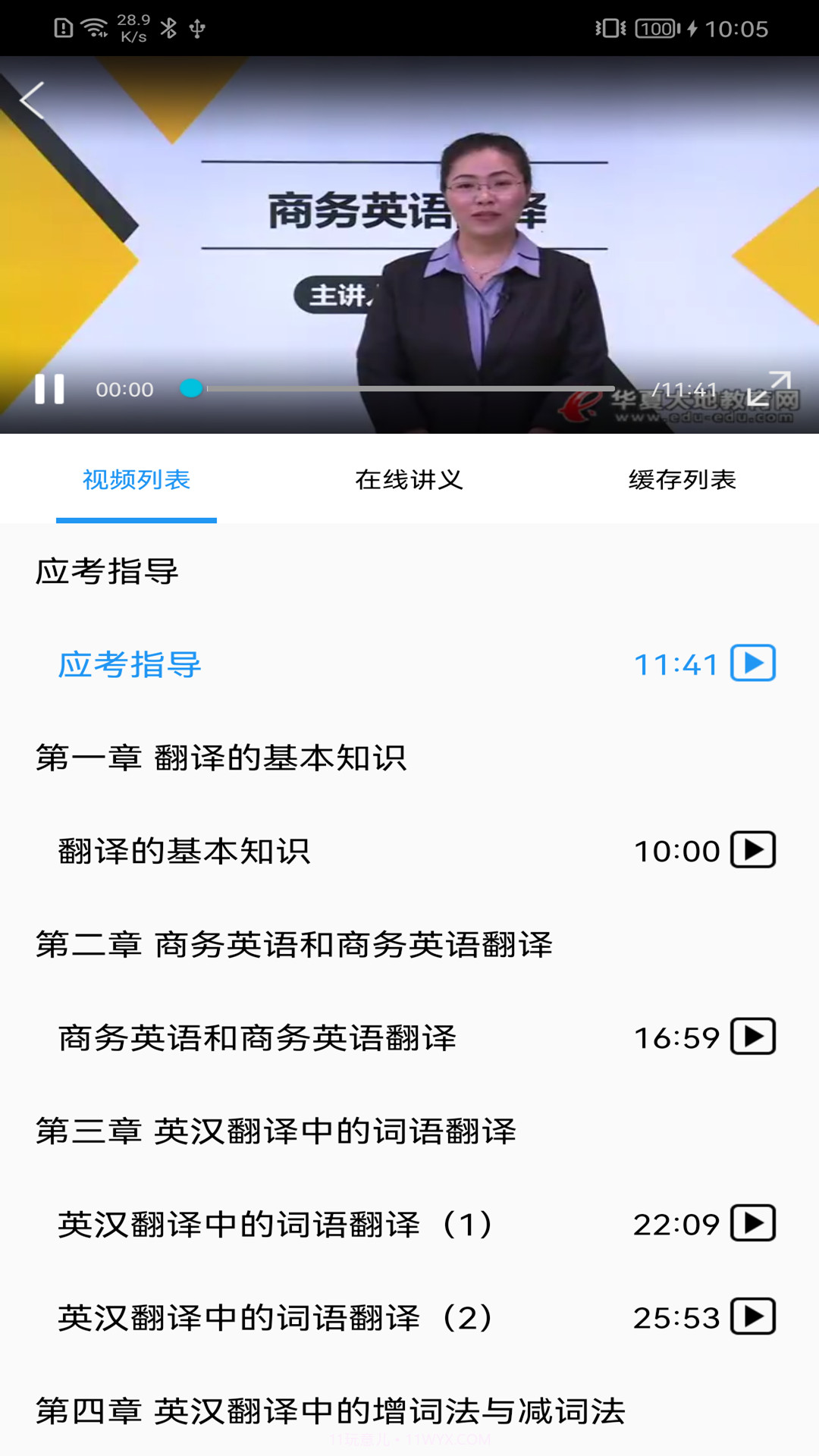Pause the video playback
Viewport: 819px width, 1456px height.
click(x=50, y=390)
